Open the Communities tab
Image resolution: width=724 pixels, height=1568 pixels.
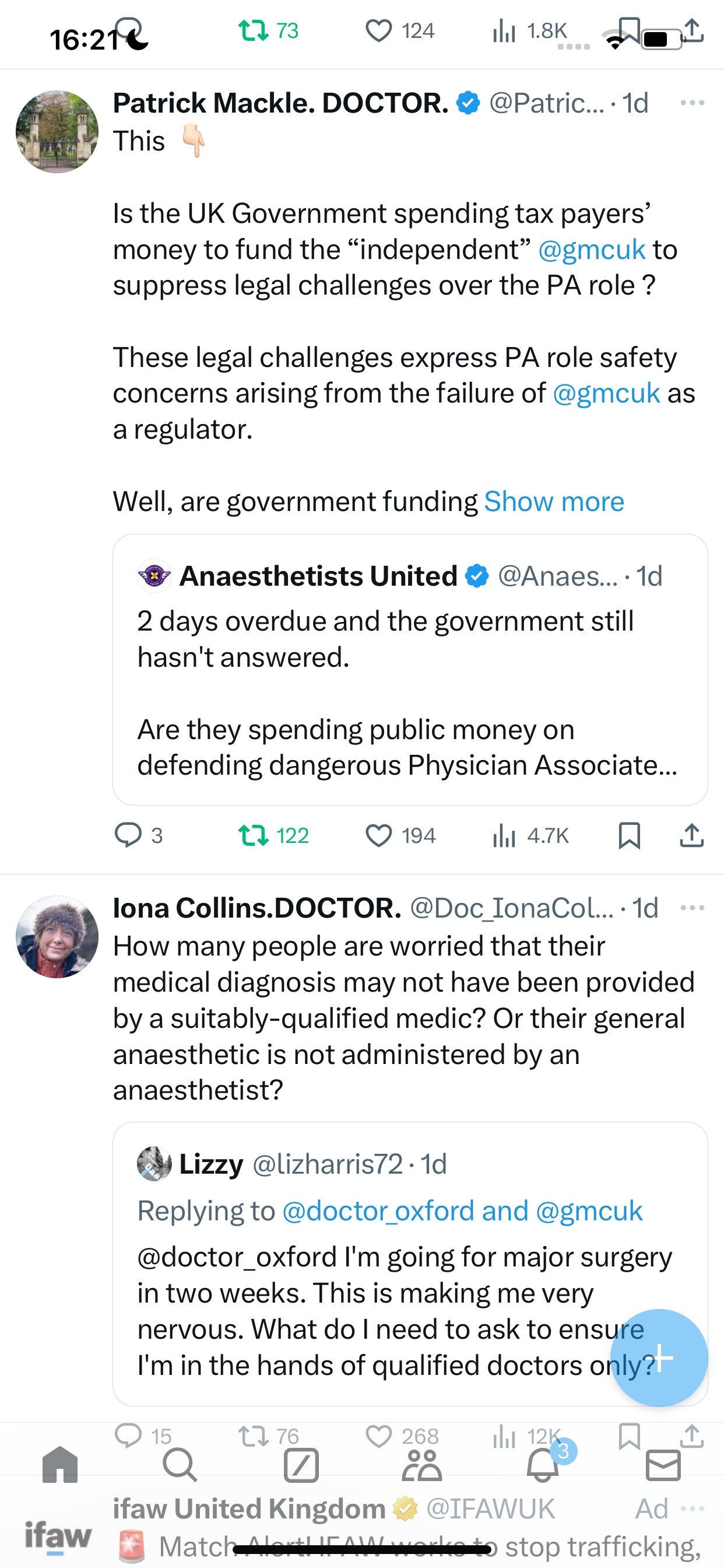421,1465
